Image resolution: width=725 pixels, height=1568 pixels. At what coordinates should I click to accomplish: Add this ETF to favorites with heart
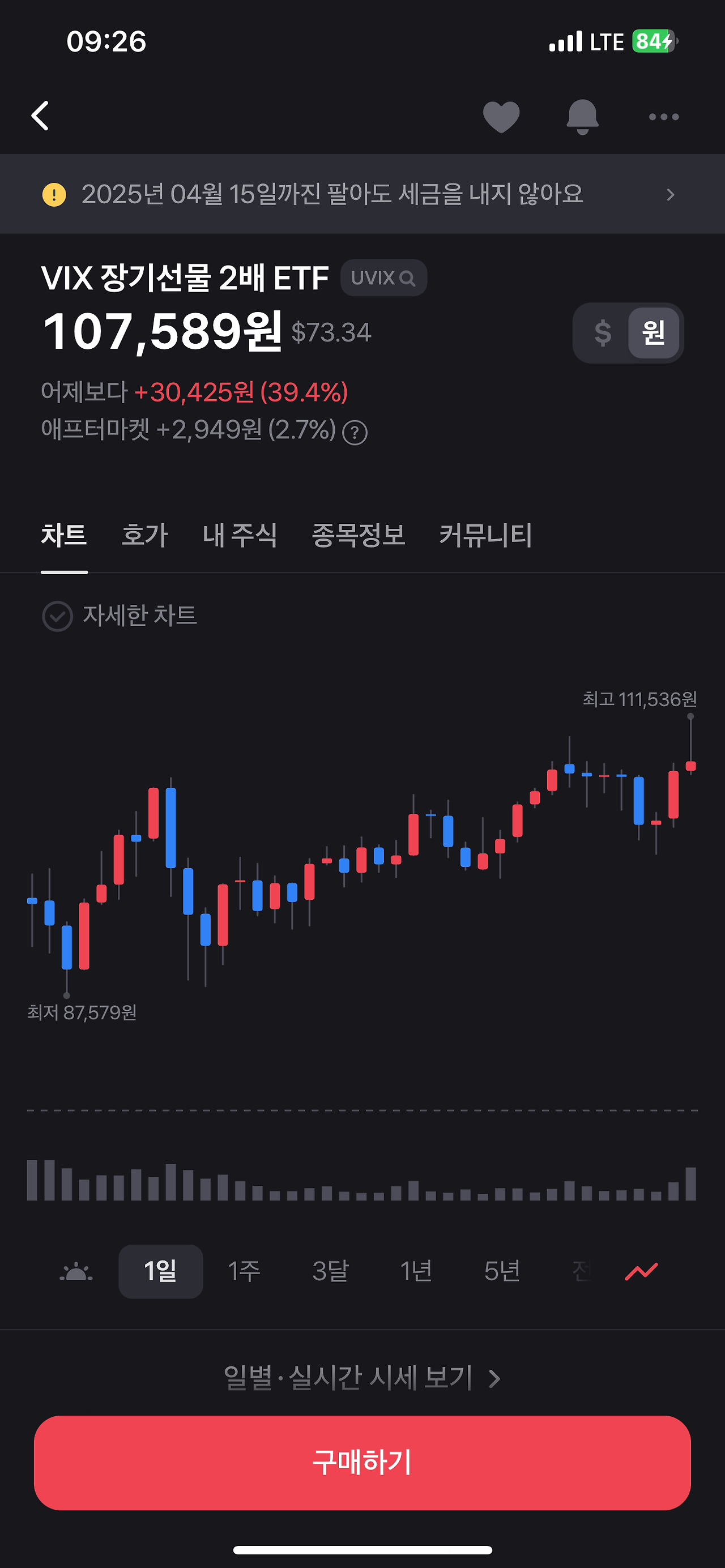click(501, 116)
